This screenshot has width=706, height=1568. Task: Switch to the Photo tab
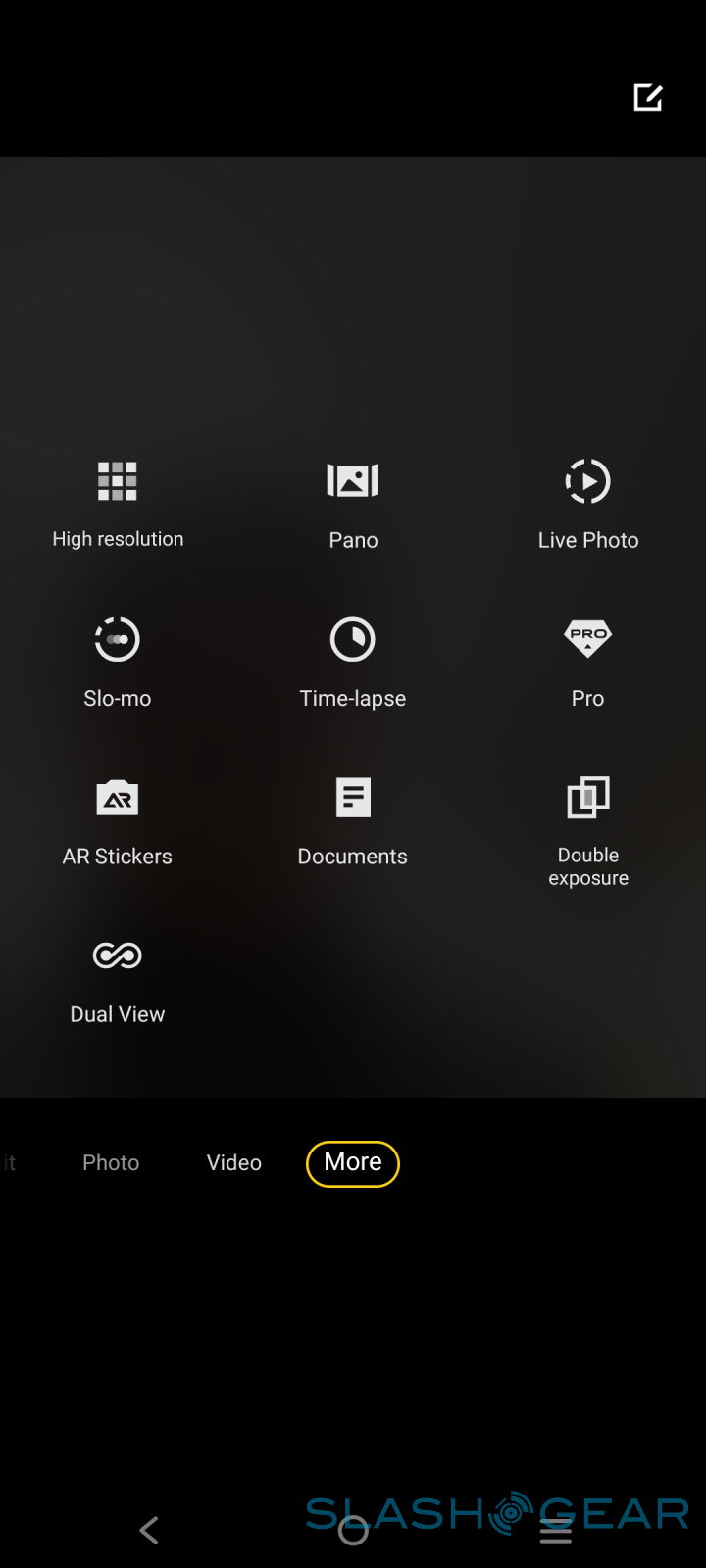pyautogui.click(x=111, y=1162)
